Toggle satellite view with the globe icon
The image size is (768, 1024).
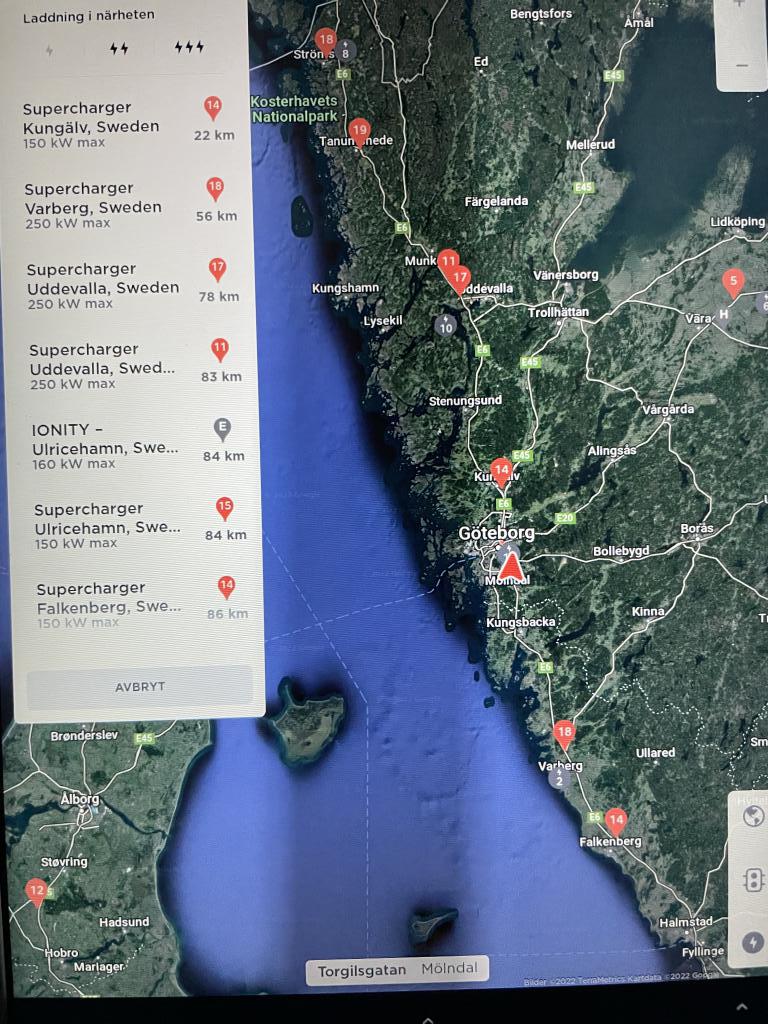pos(753,817)
